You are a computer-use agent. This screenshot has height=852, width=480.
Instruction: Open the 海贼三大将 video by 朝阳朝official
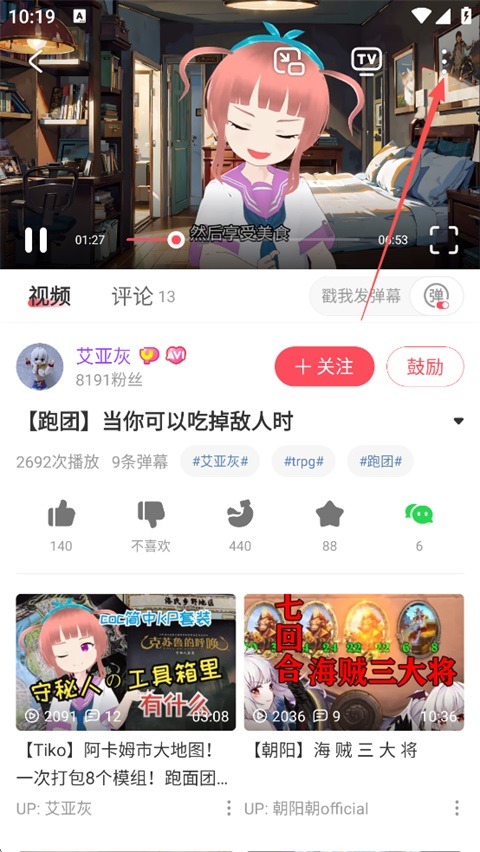(354, 662)
